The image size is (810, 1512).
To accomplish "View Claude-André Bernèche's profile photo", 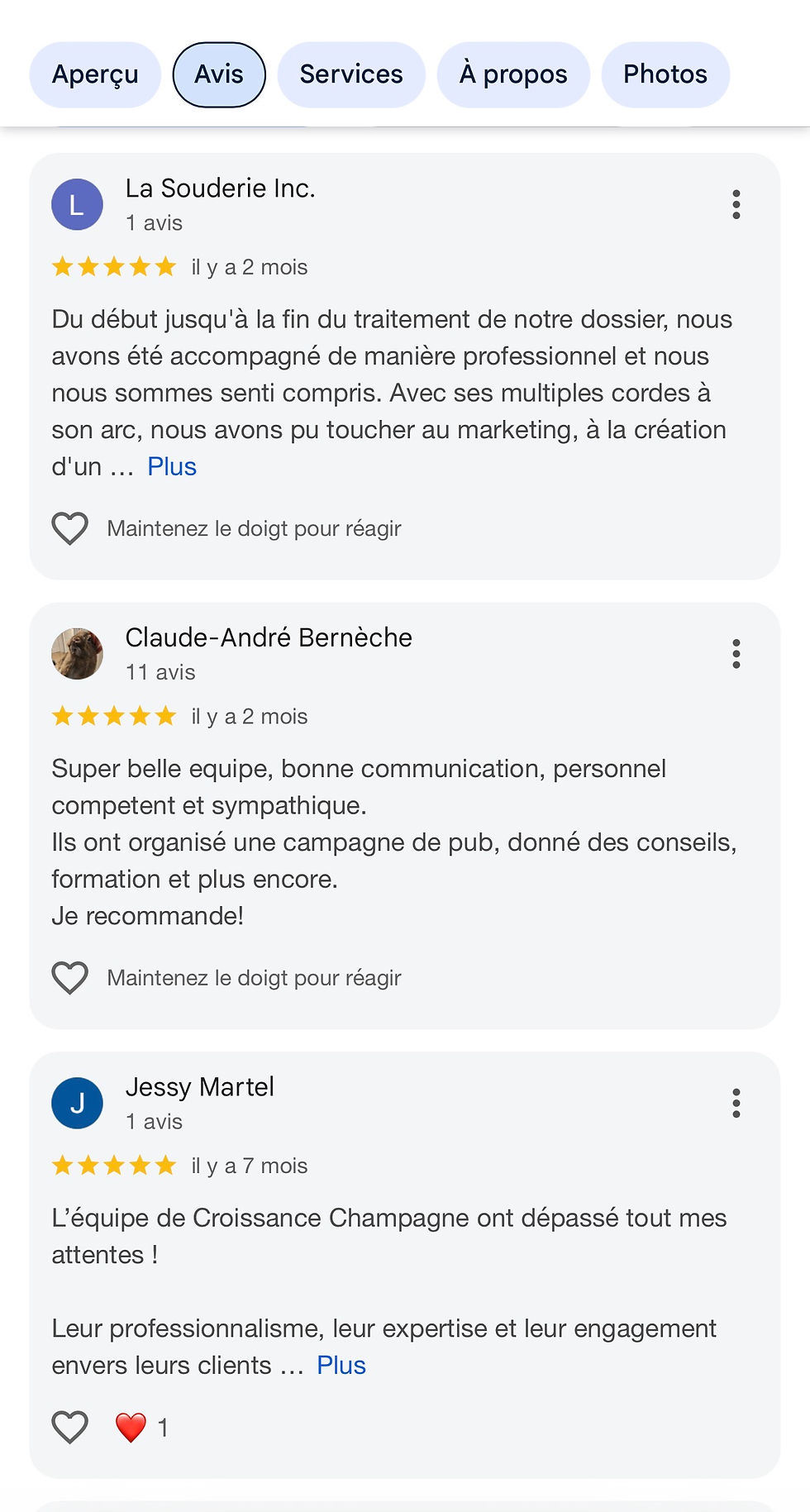I will [x=77, y=654].
